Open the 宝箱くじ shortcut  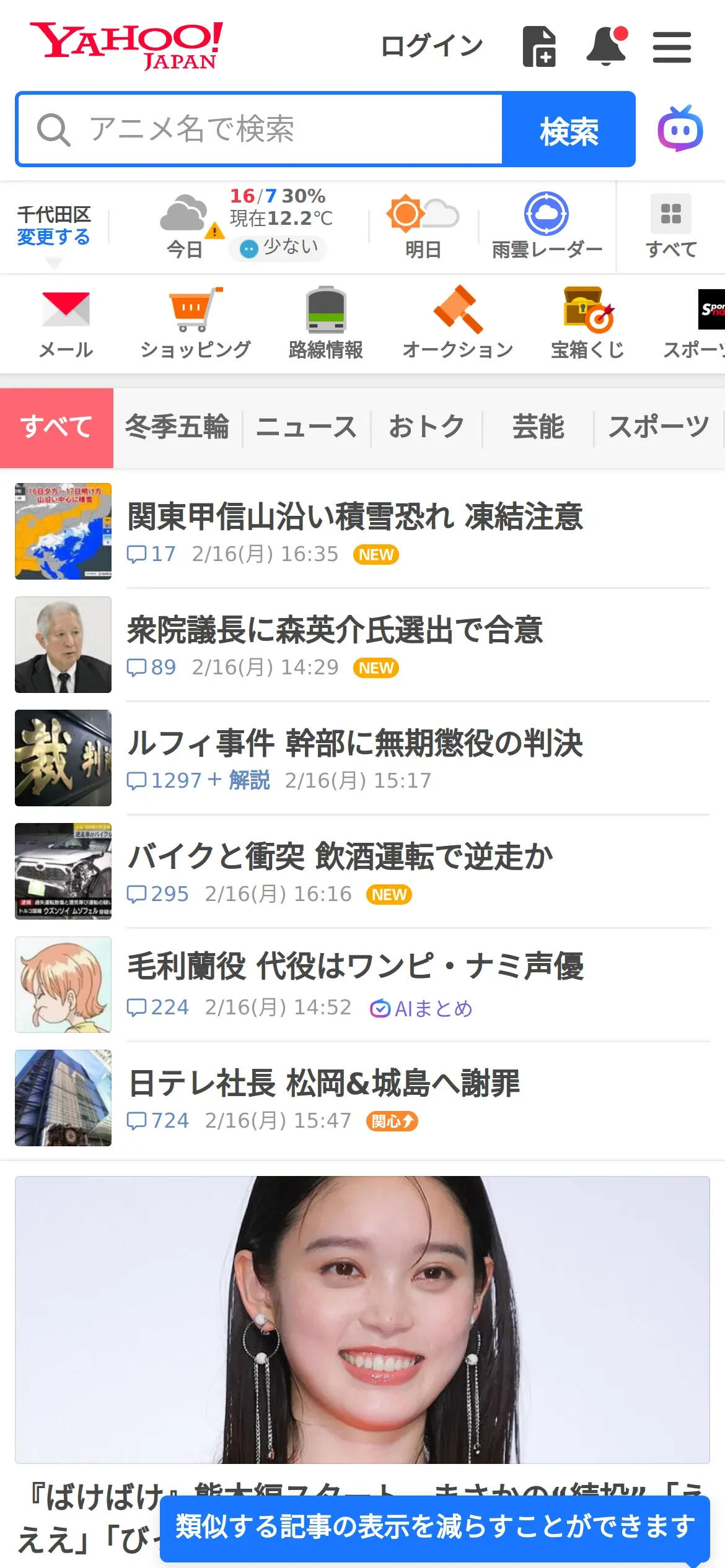(587, 323)
